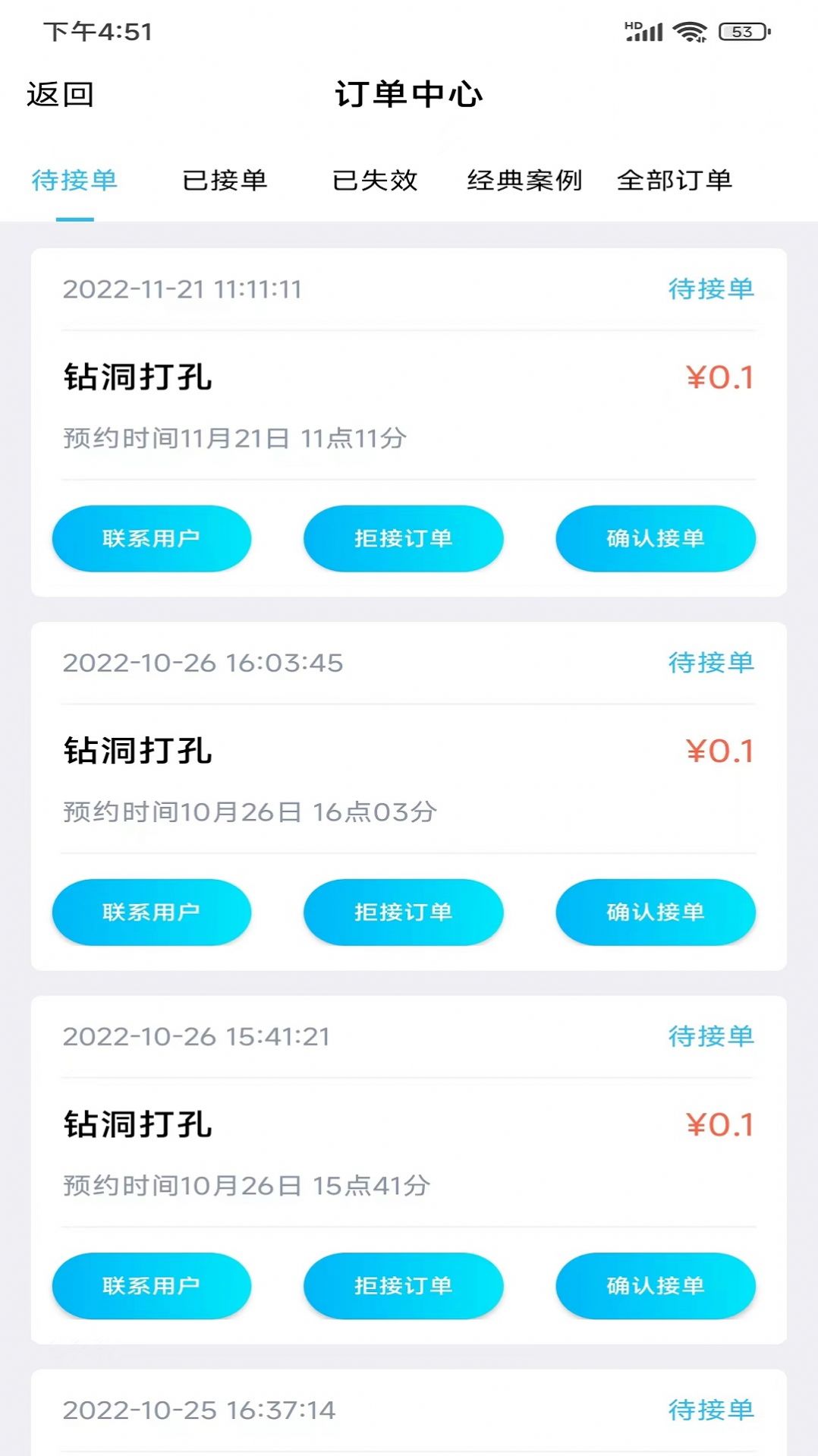Select the 待接单 tab
The width and height of the screenshot is (818, 1456).
tap(74, 179)
